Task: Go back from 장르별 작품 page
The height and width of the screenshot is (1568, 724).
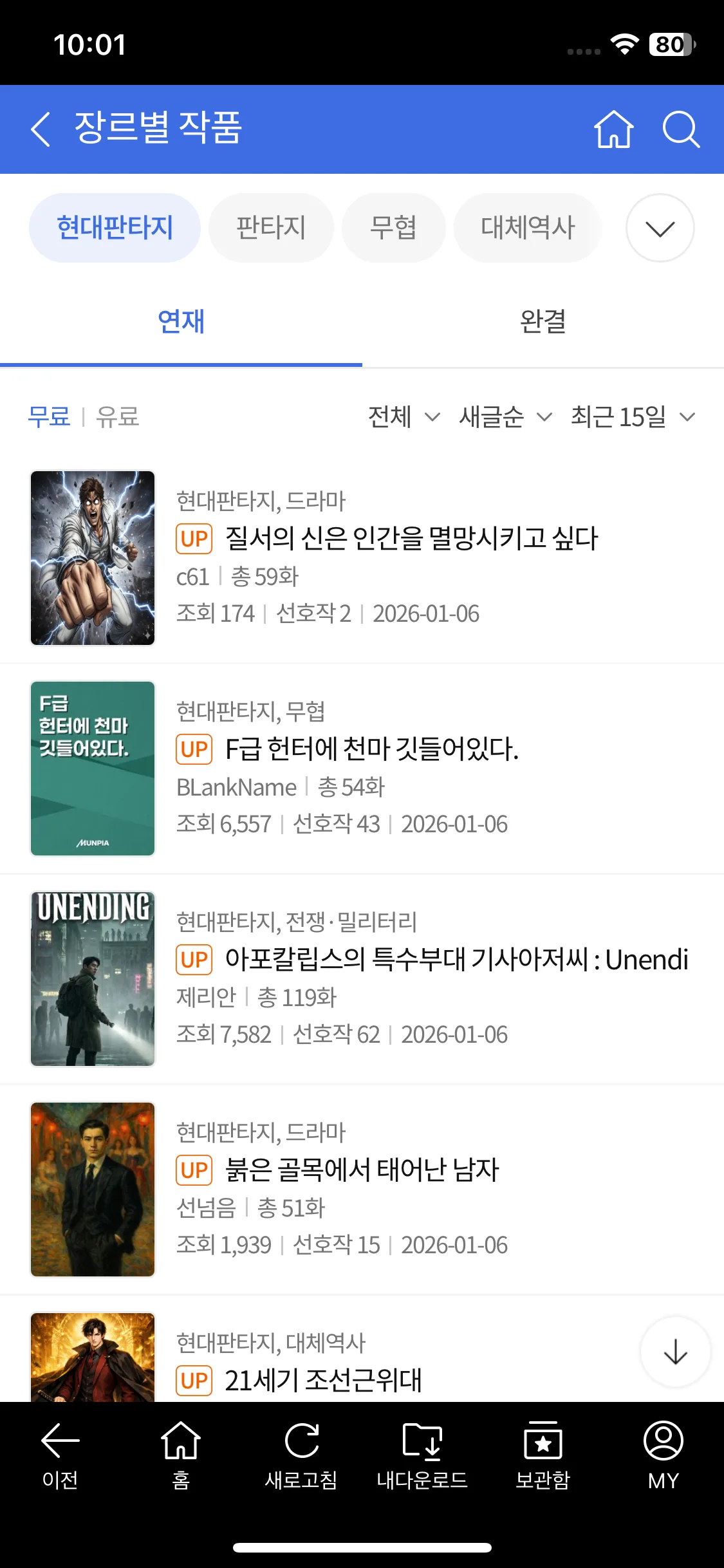Action: click(x=41, y=129)
